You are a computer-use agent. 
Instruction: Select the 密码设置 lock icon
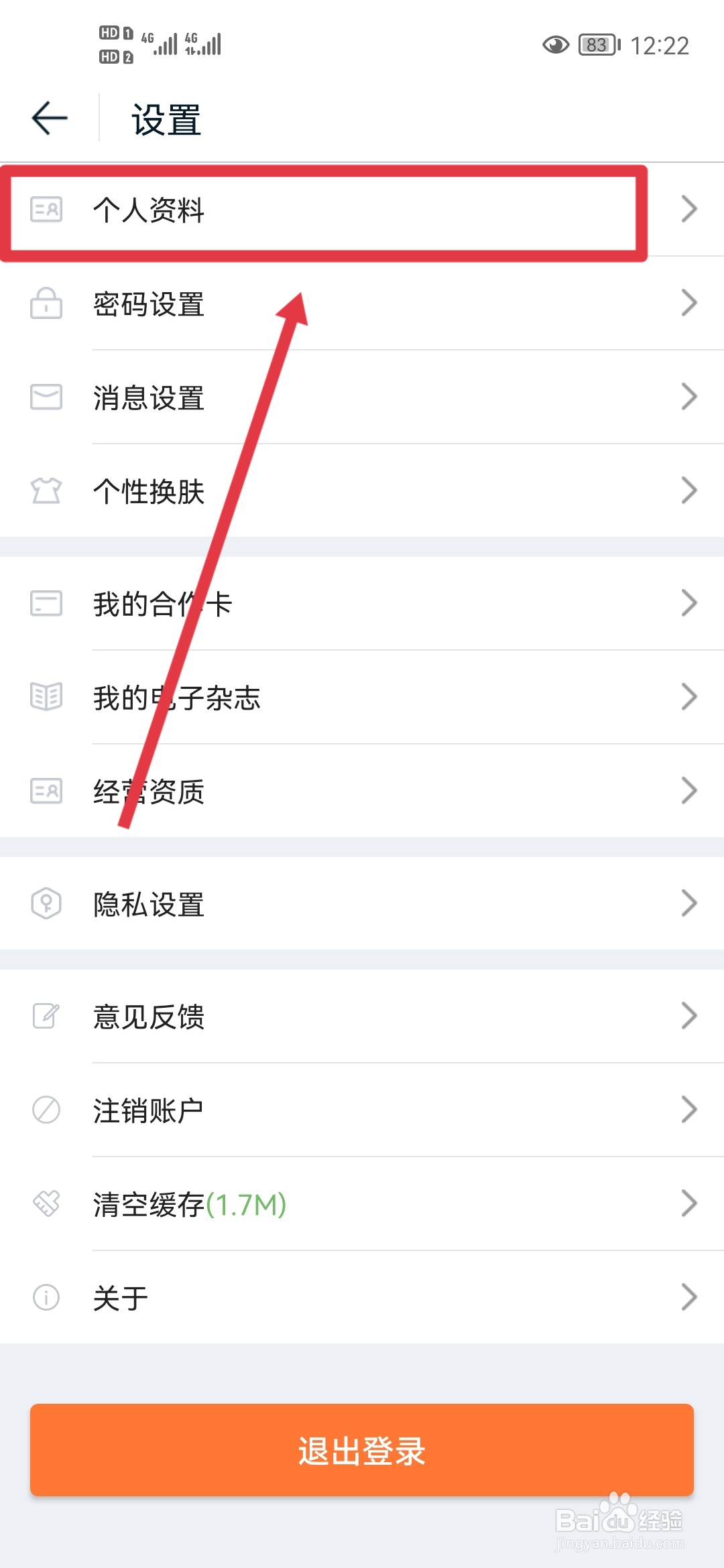[46, 305]
